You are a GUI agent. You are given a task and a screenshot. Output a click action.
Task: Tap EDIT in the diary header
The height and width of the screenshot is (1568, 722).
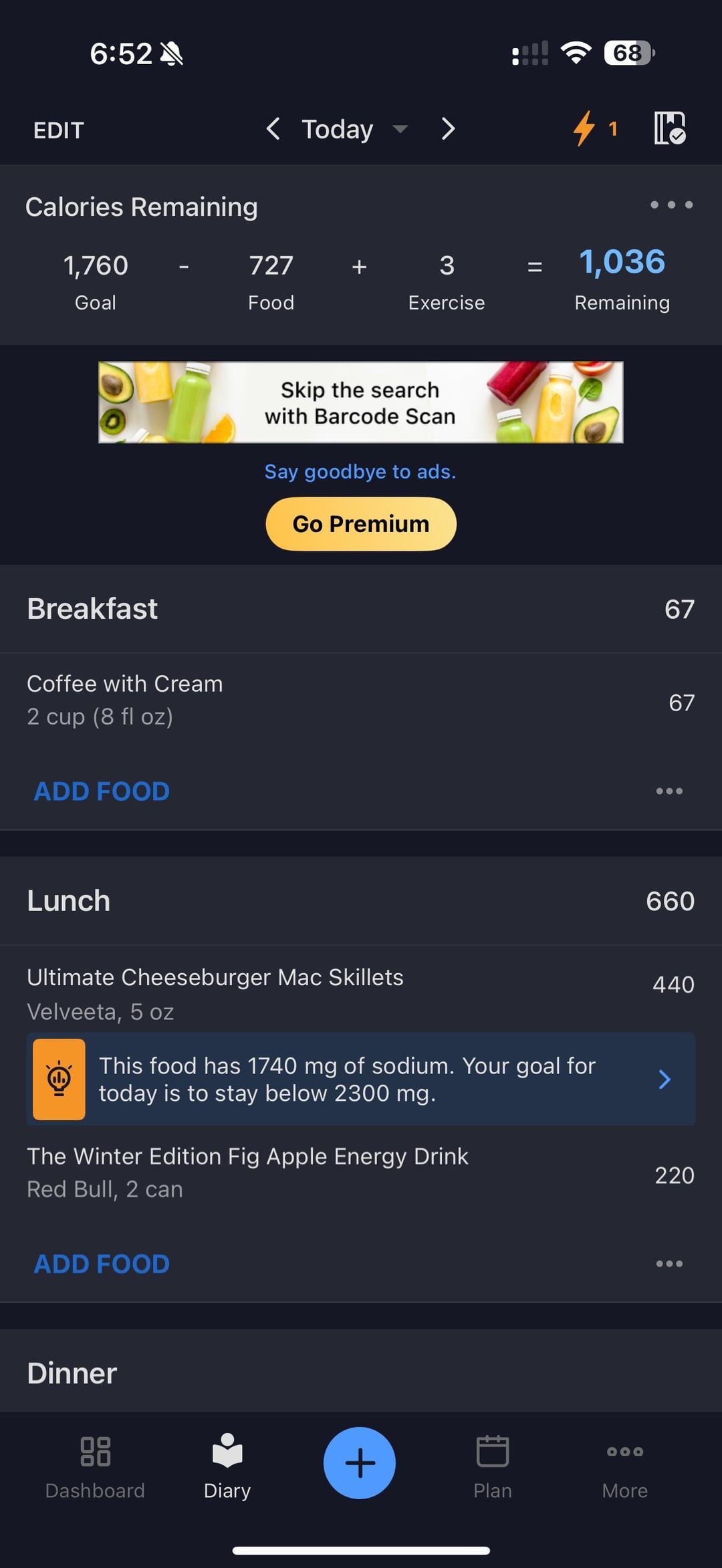tap(59, 130)
